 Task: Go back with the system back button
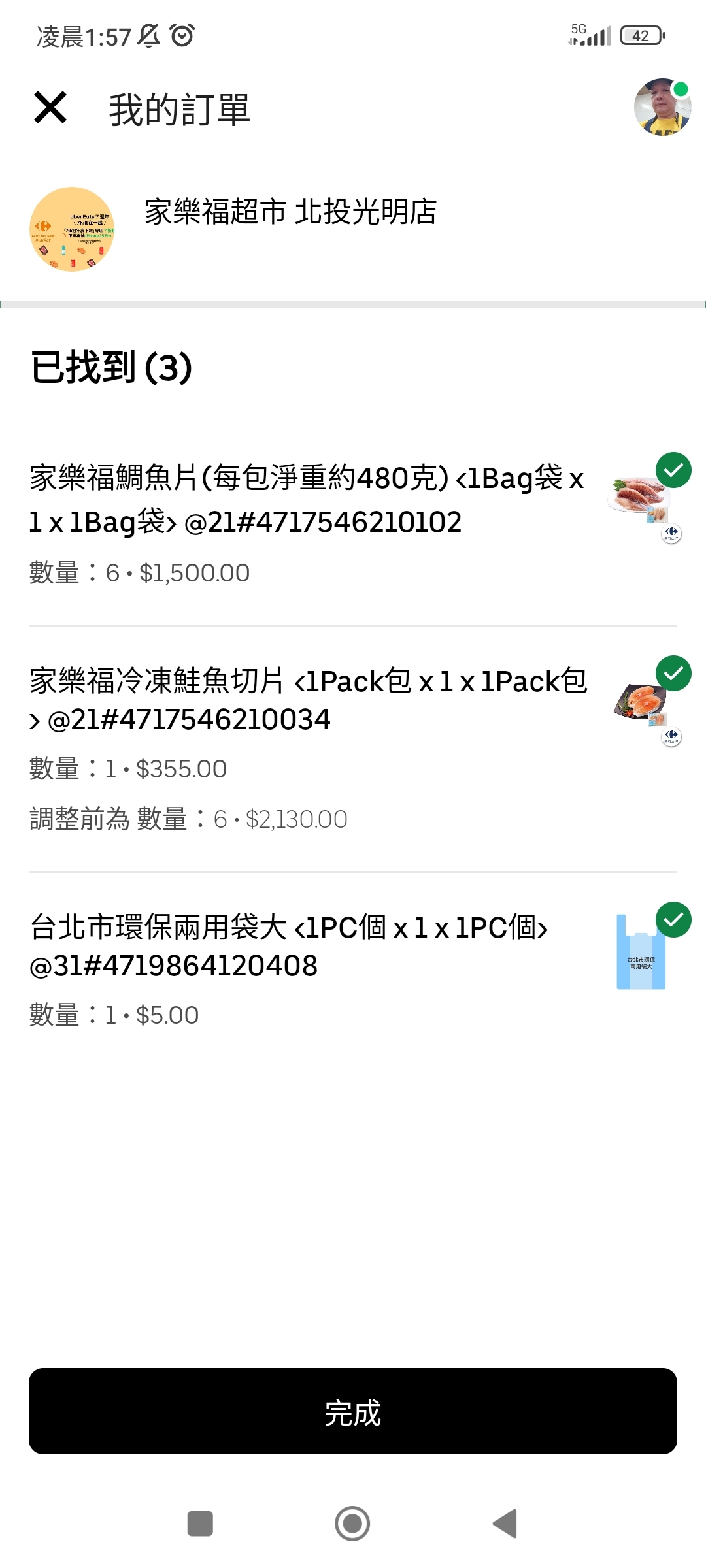coord(505,1524)
